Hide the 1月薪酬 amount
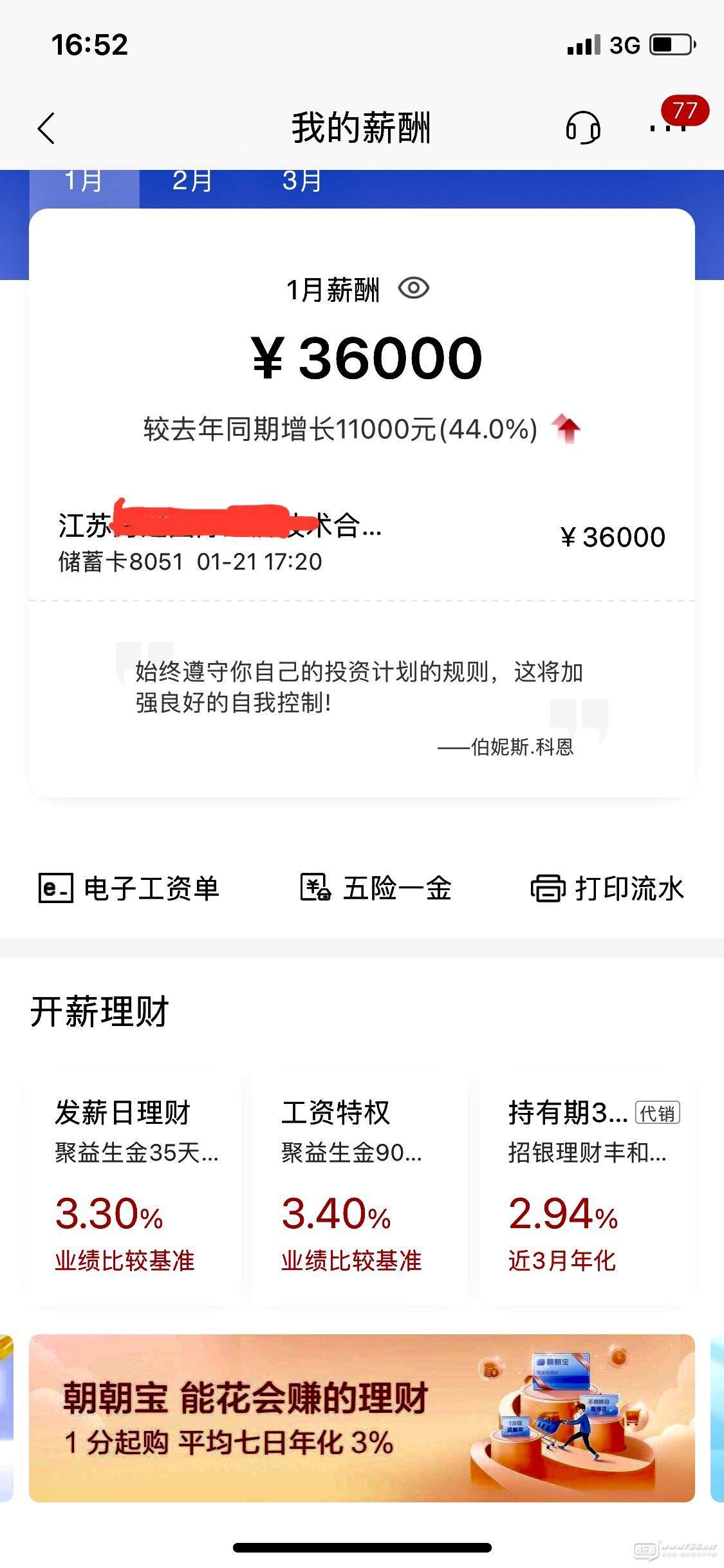The width and height of the screenshot is (724, 1568). 413,288
